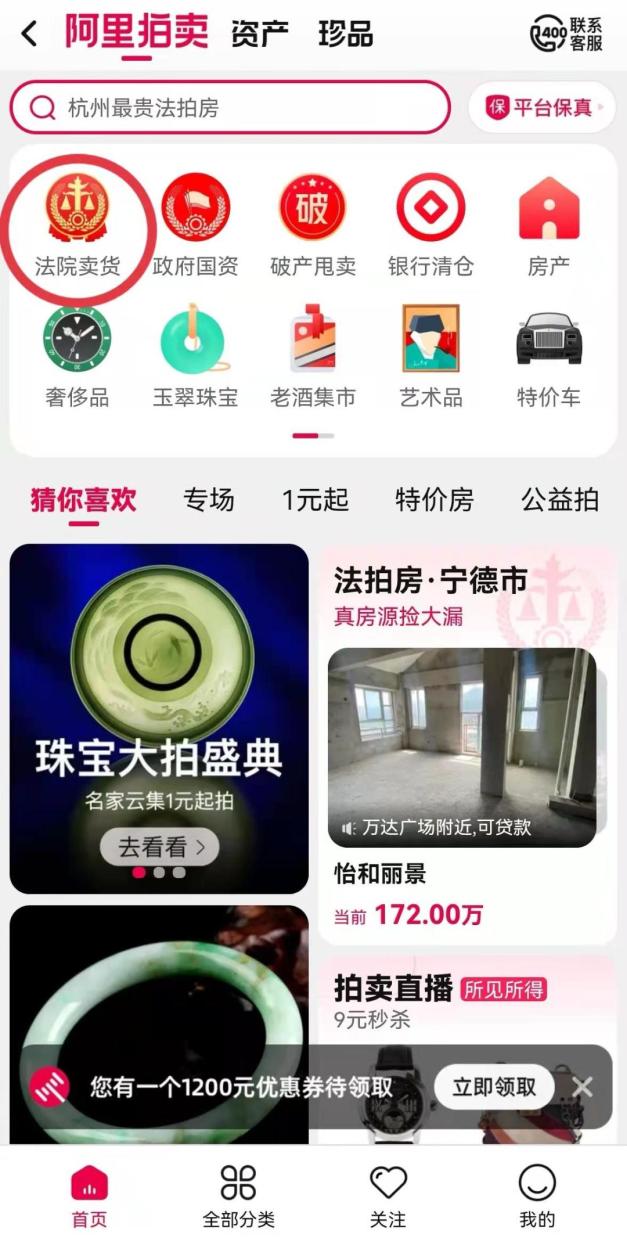Switch to 全部分类 in bottom navigation
The height and width of the screenshot is (1238, 627).
click(x=238, y=1195)
